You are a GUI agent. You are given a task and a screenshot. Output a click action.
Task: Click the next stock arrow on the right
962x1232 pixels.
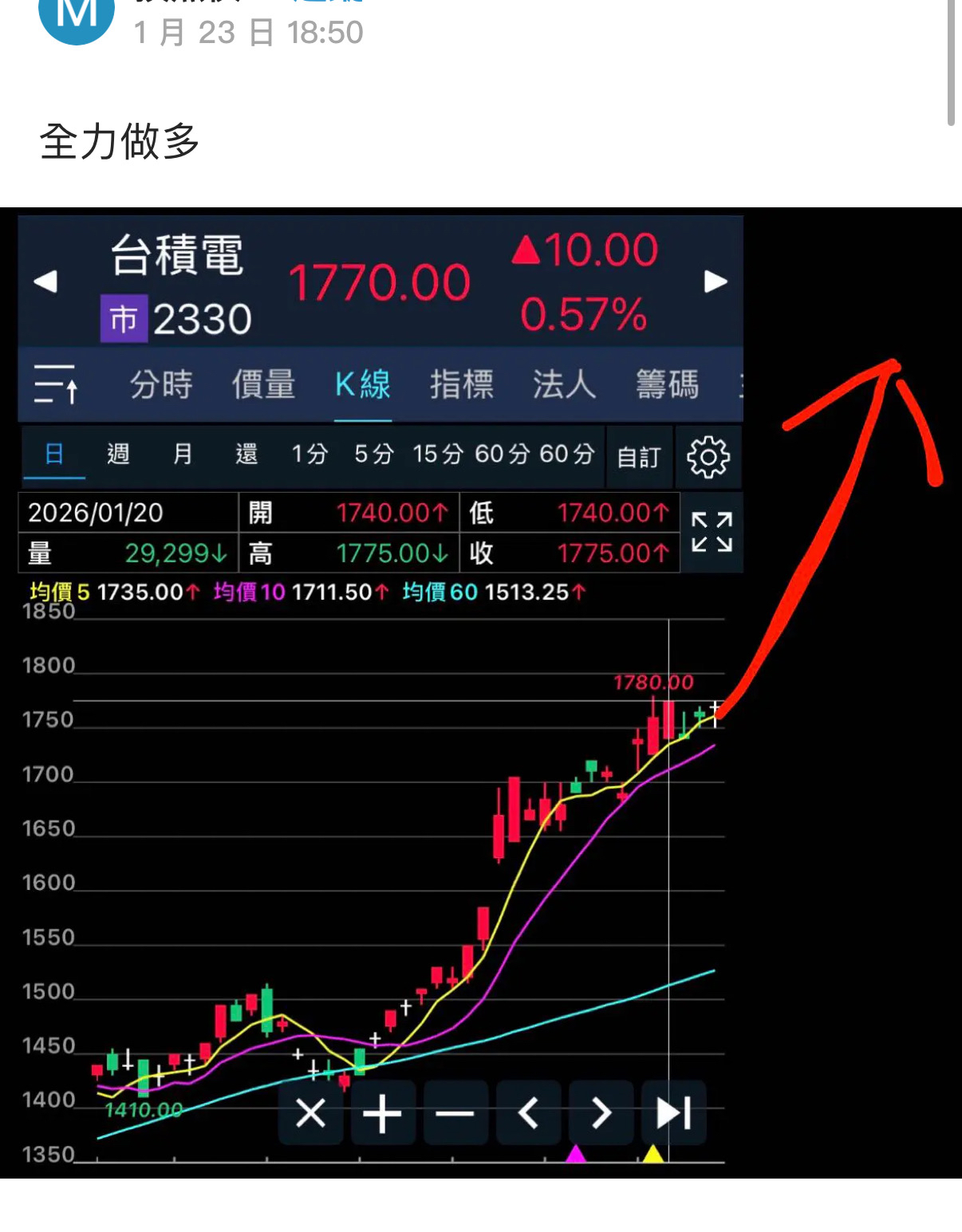tap(716, 282)
